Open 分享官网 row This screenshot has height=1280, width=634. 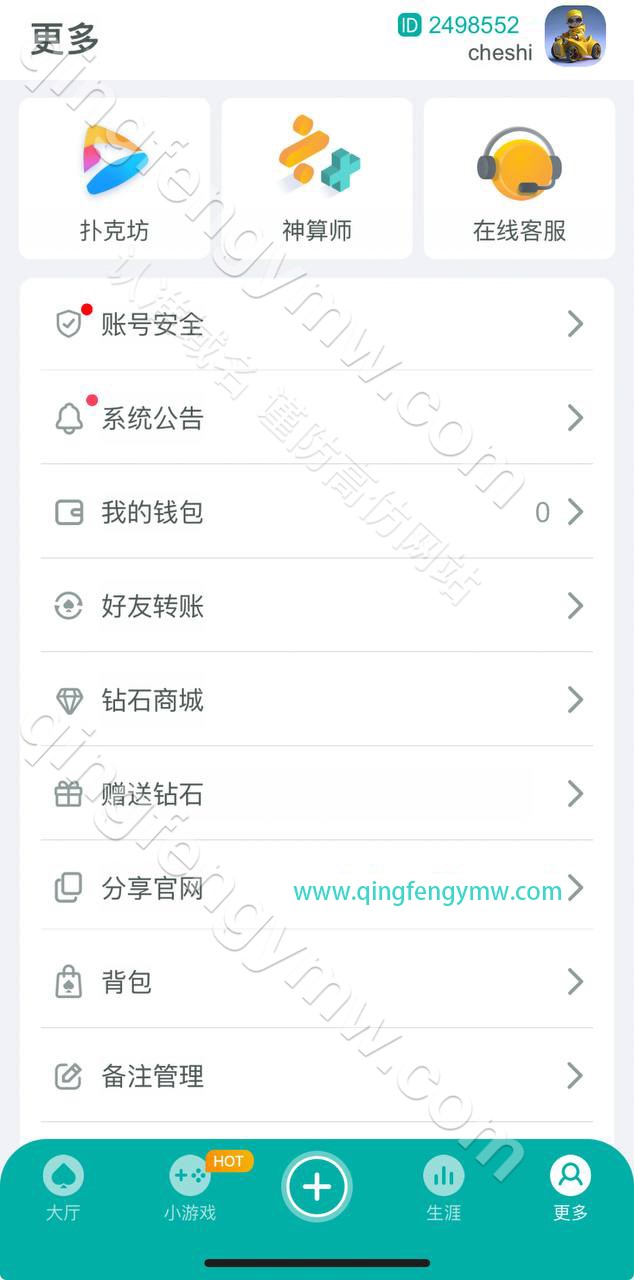(317, 888)
